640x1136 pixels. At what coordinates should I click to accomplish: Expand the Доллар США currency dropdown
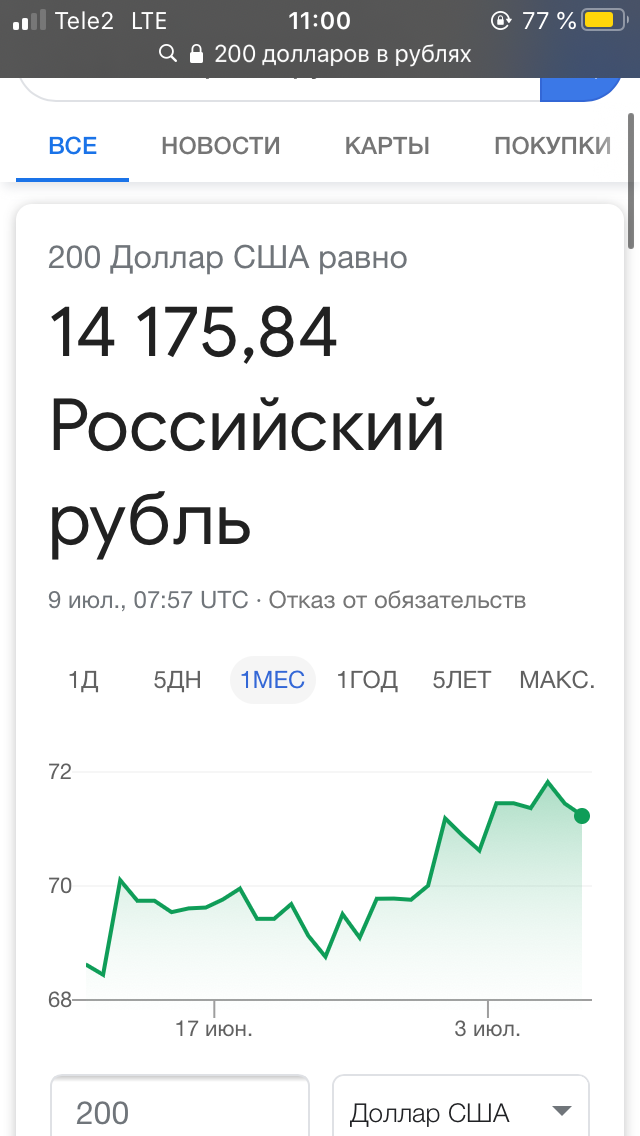click(x=460, y=1110)
